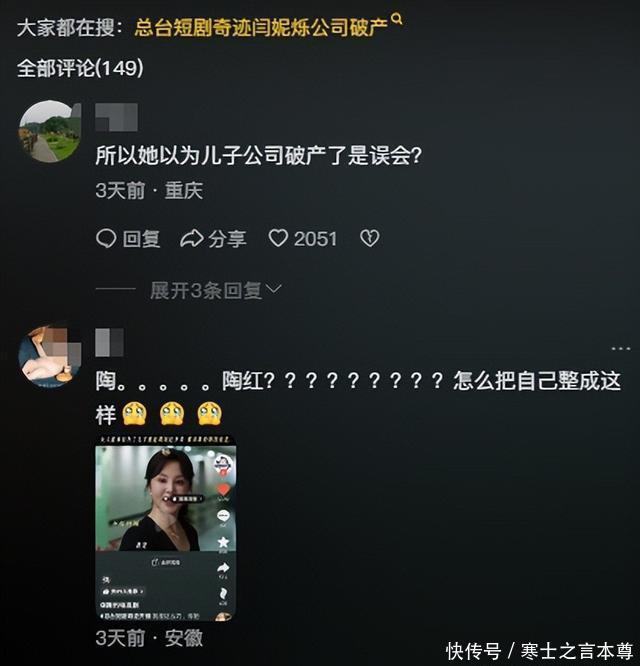The height and width of the screenshot is (666, 640).
Task: Expand the 3 hidden replies
Action: [x=215, y=290]
